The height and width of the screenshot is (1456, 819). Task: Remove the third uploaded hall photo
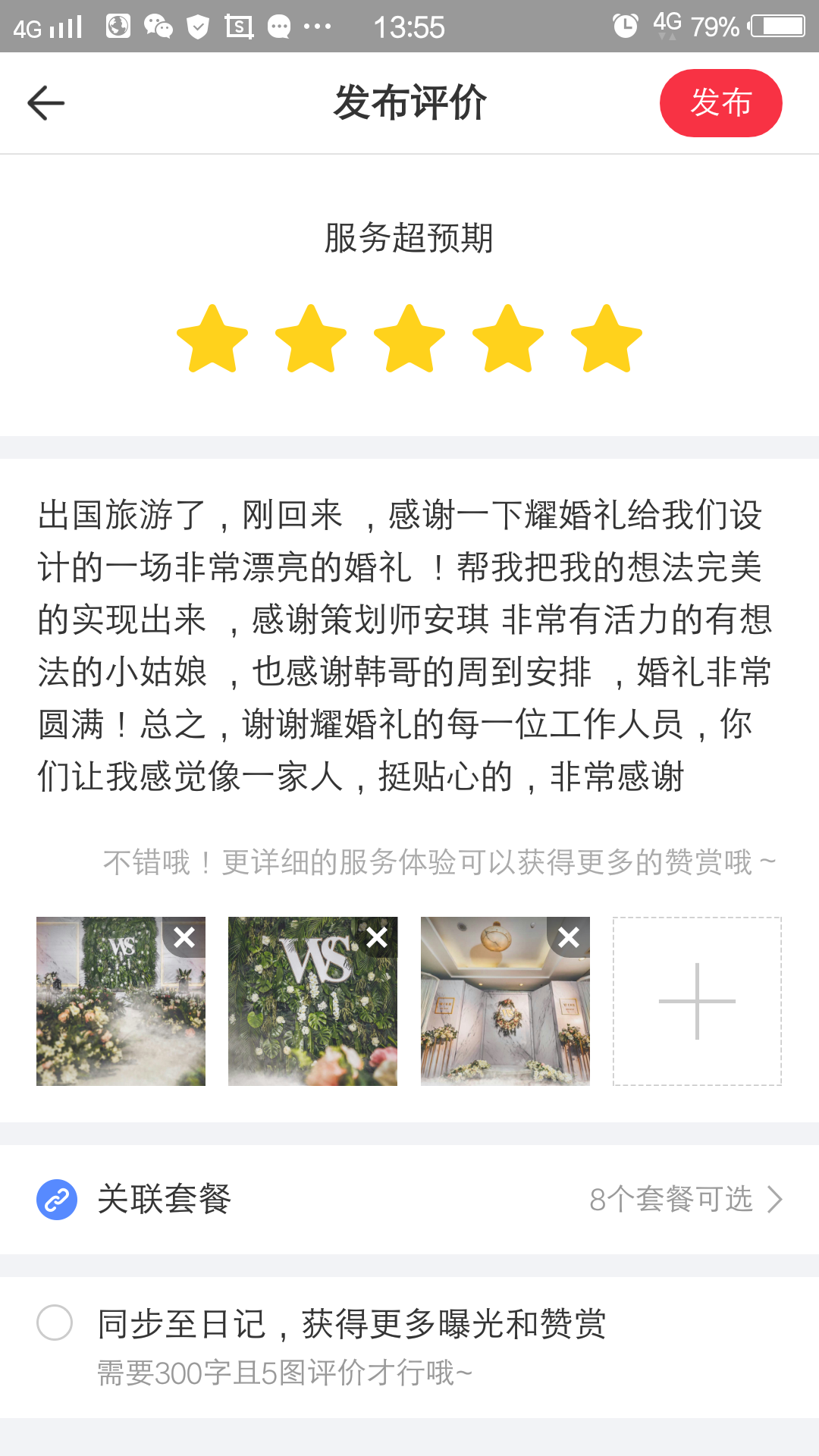click(x=569, y=938)
